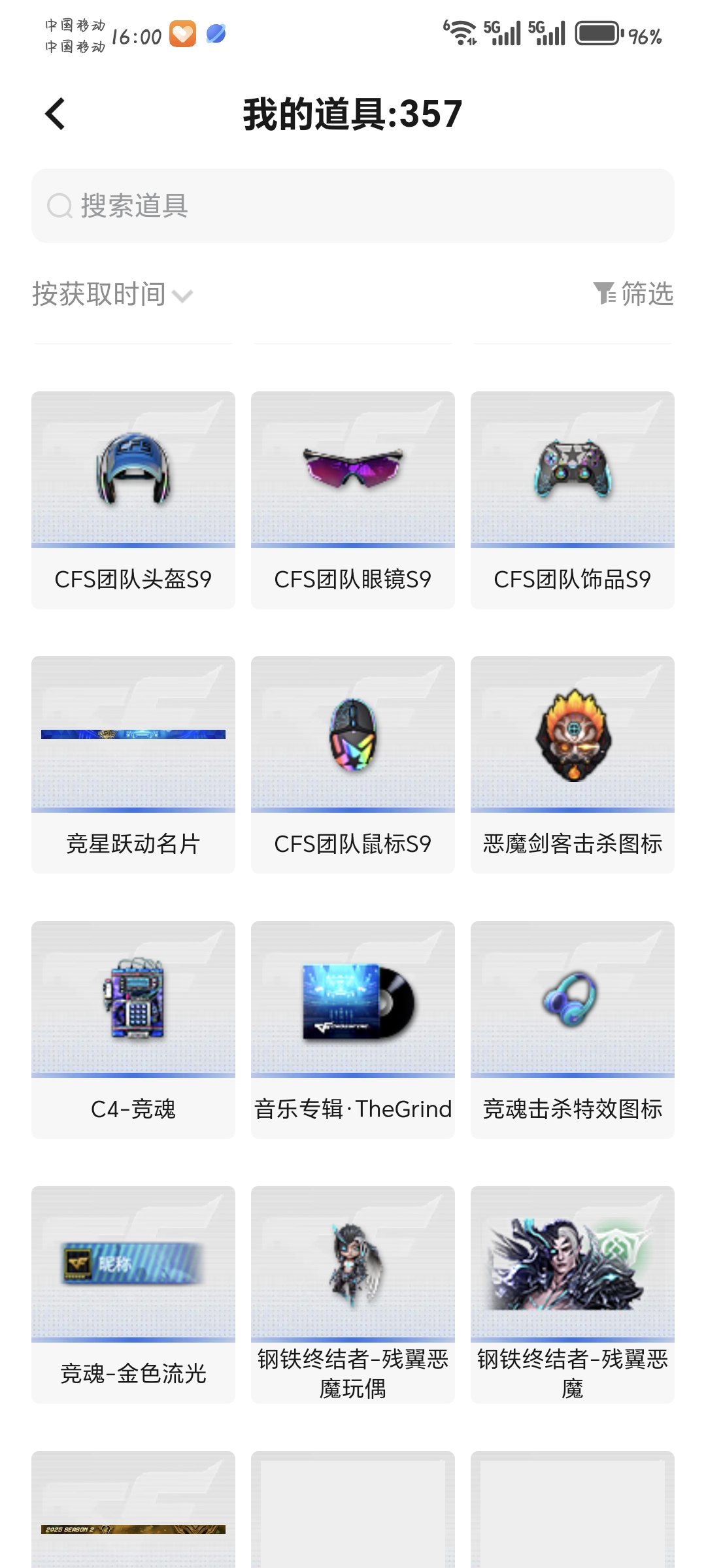The image size is (706, 1568).
Task: Tap the 搜索道具 search field
Action: click(353, 206)
